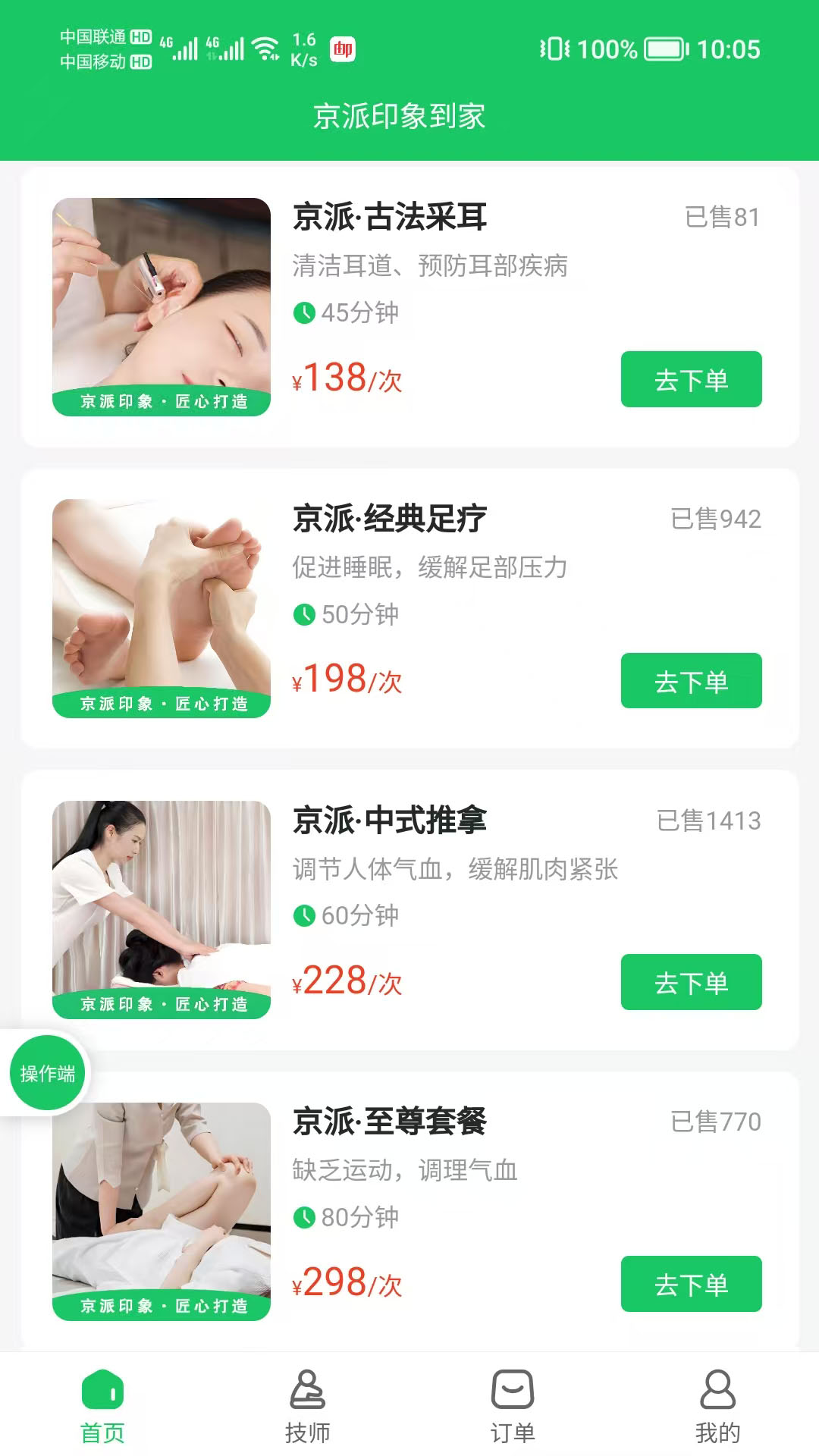
Task: Open the 京派·中式推拿 service title
Action: click(391, 821)
